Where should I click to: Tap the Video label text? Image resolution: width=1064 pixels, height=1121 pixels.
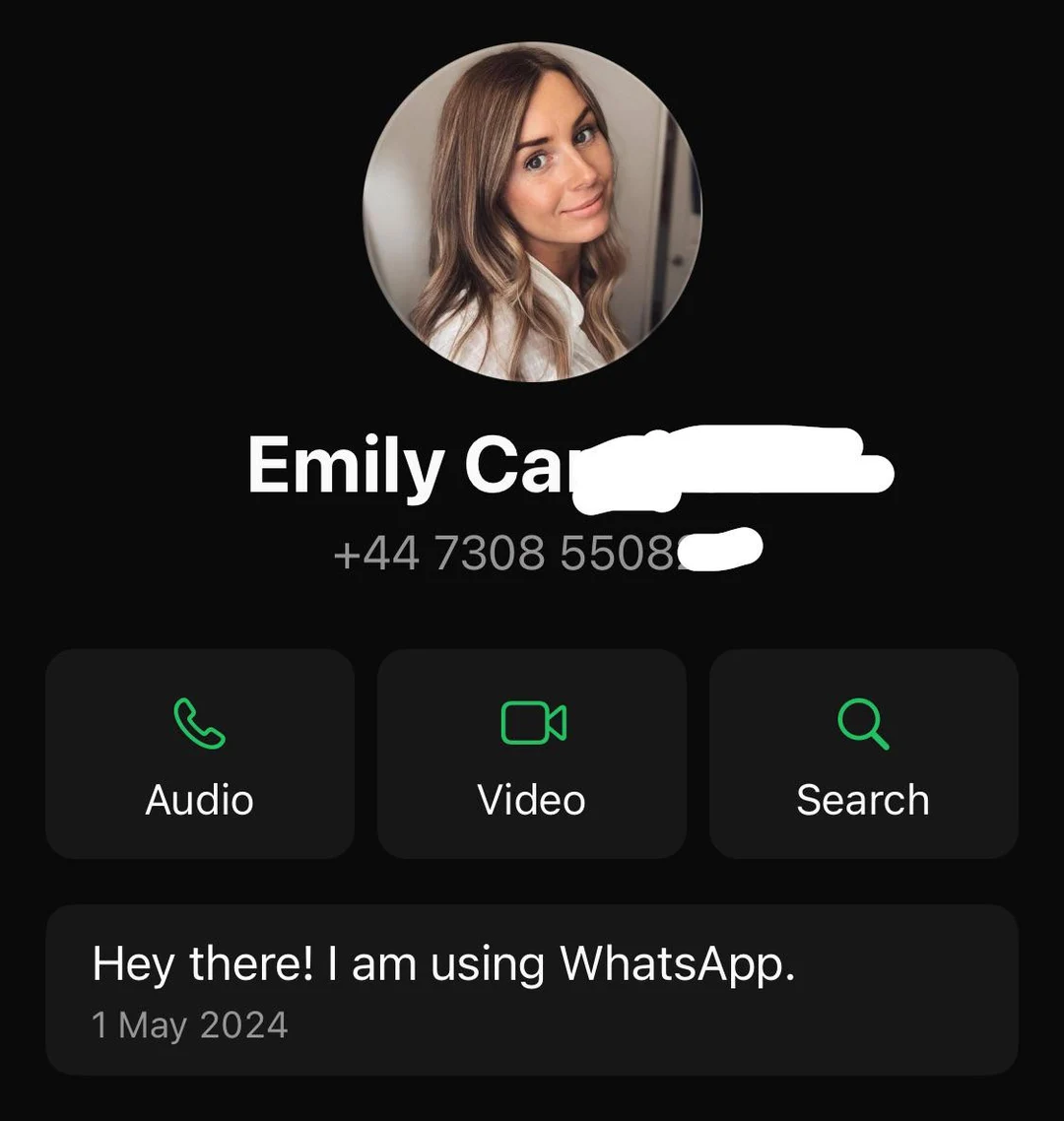(x=531, y=799)
